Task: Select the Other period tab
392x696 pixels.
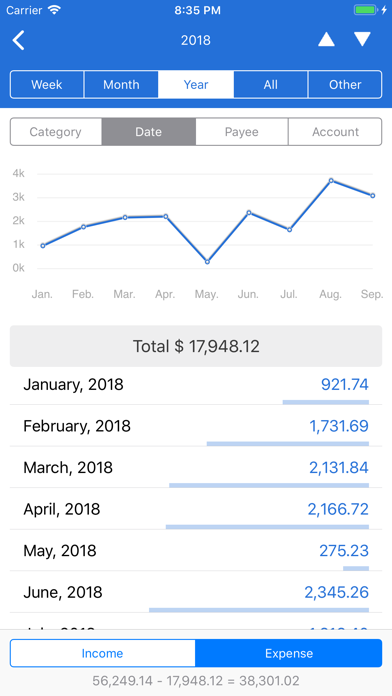Action: point(345,84)
